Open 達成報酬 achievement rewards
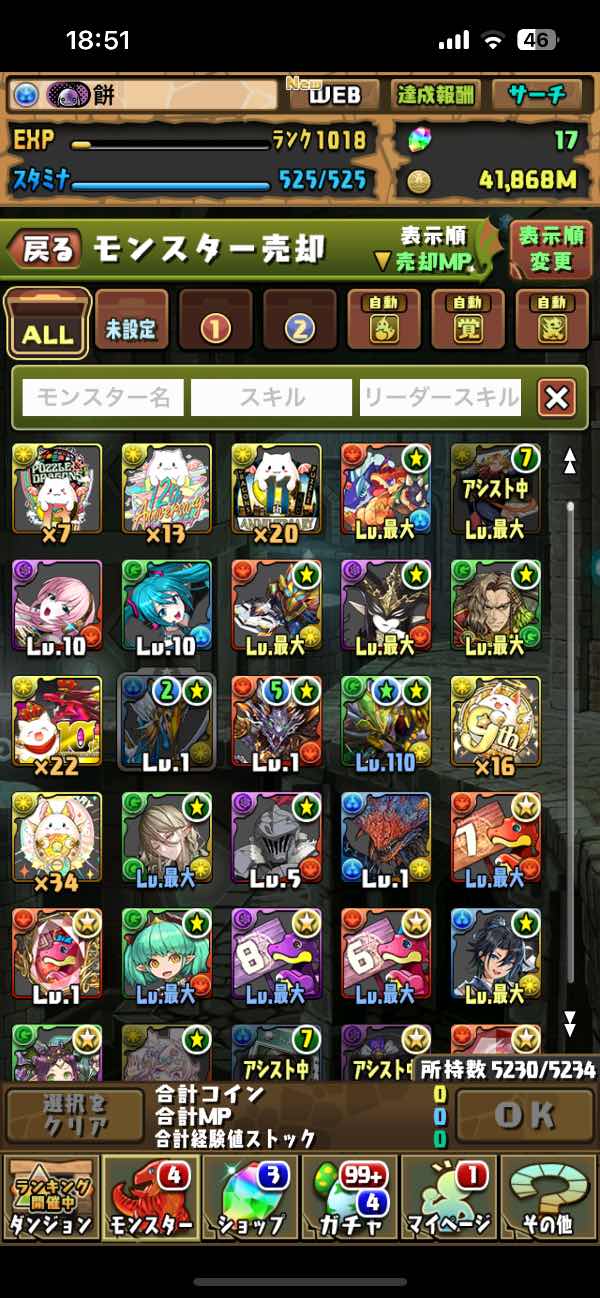 click(436, 96)
